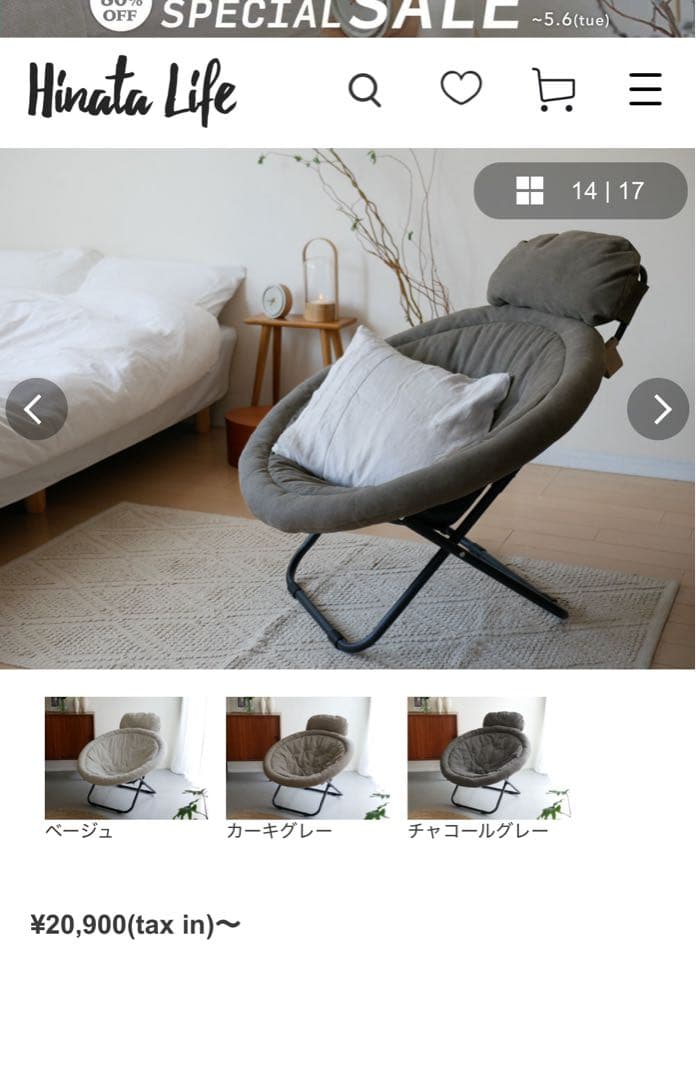Open the Special Sale banner
Image resolution: width=696 pixels, height=1080 pixels.
point(348,17)
